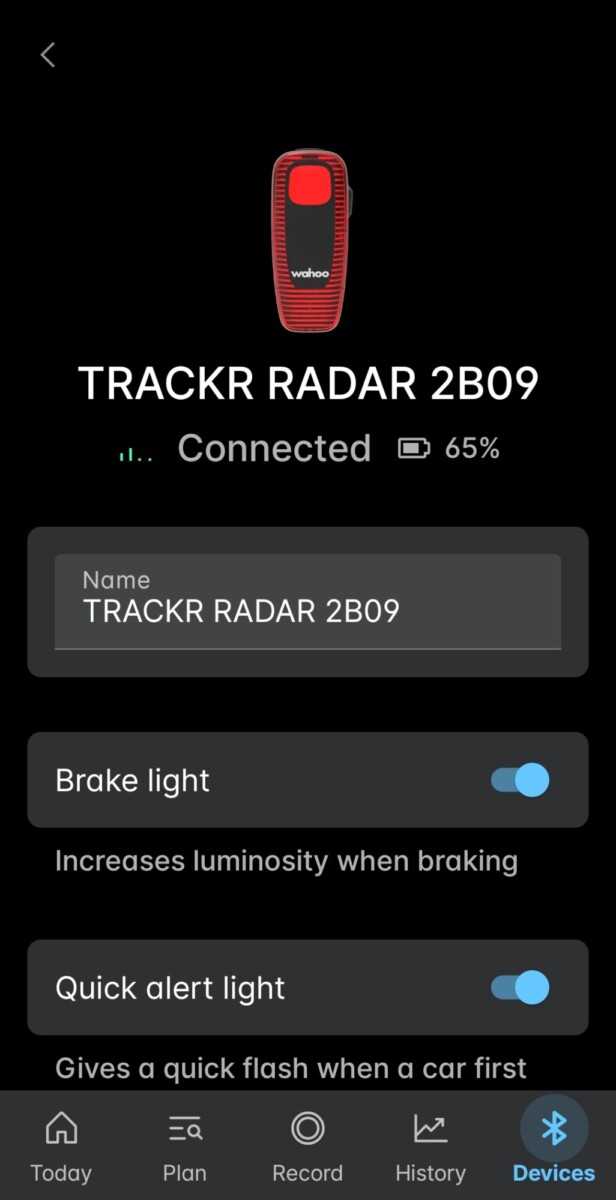Select the Devices tab
The image size is (616, 1200).
[x=554, y=1146]
